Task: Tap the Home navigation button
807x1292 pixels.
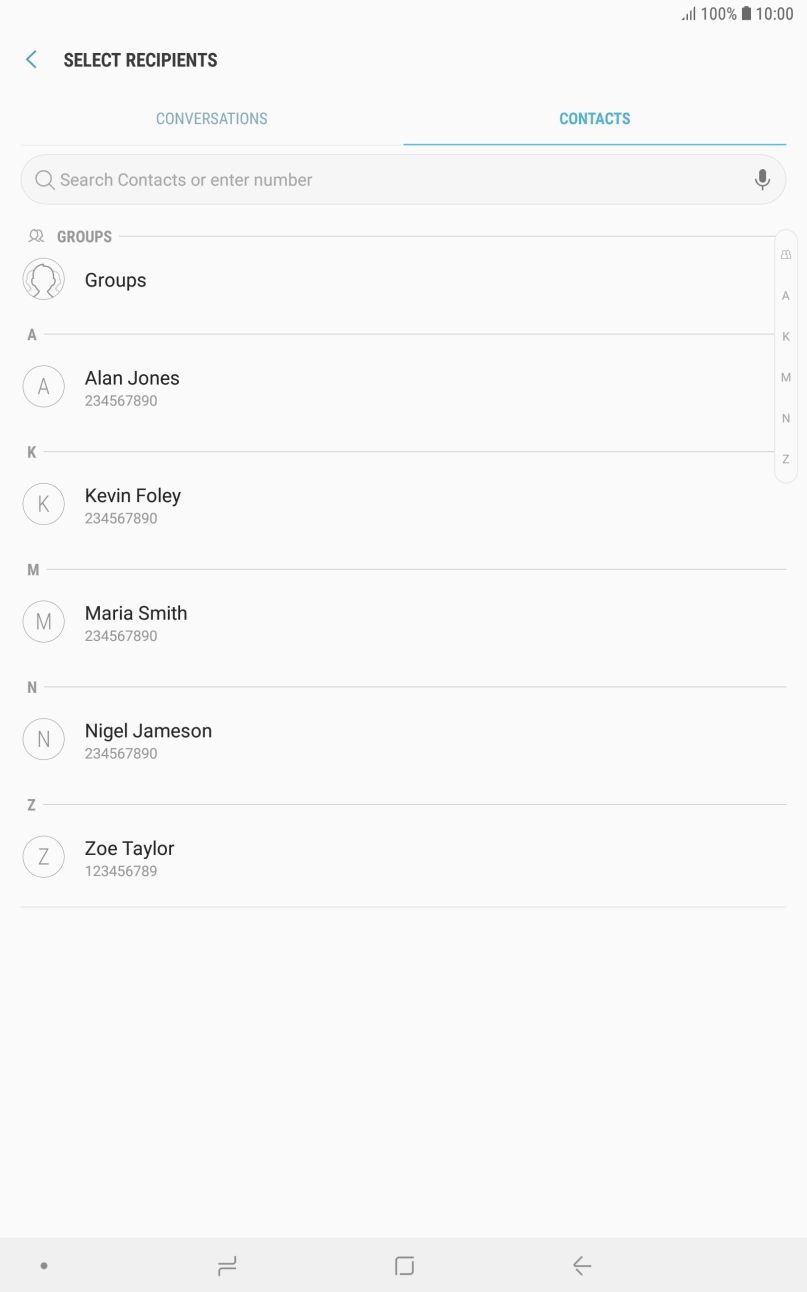Action: (403, 1265)
